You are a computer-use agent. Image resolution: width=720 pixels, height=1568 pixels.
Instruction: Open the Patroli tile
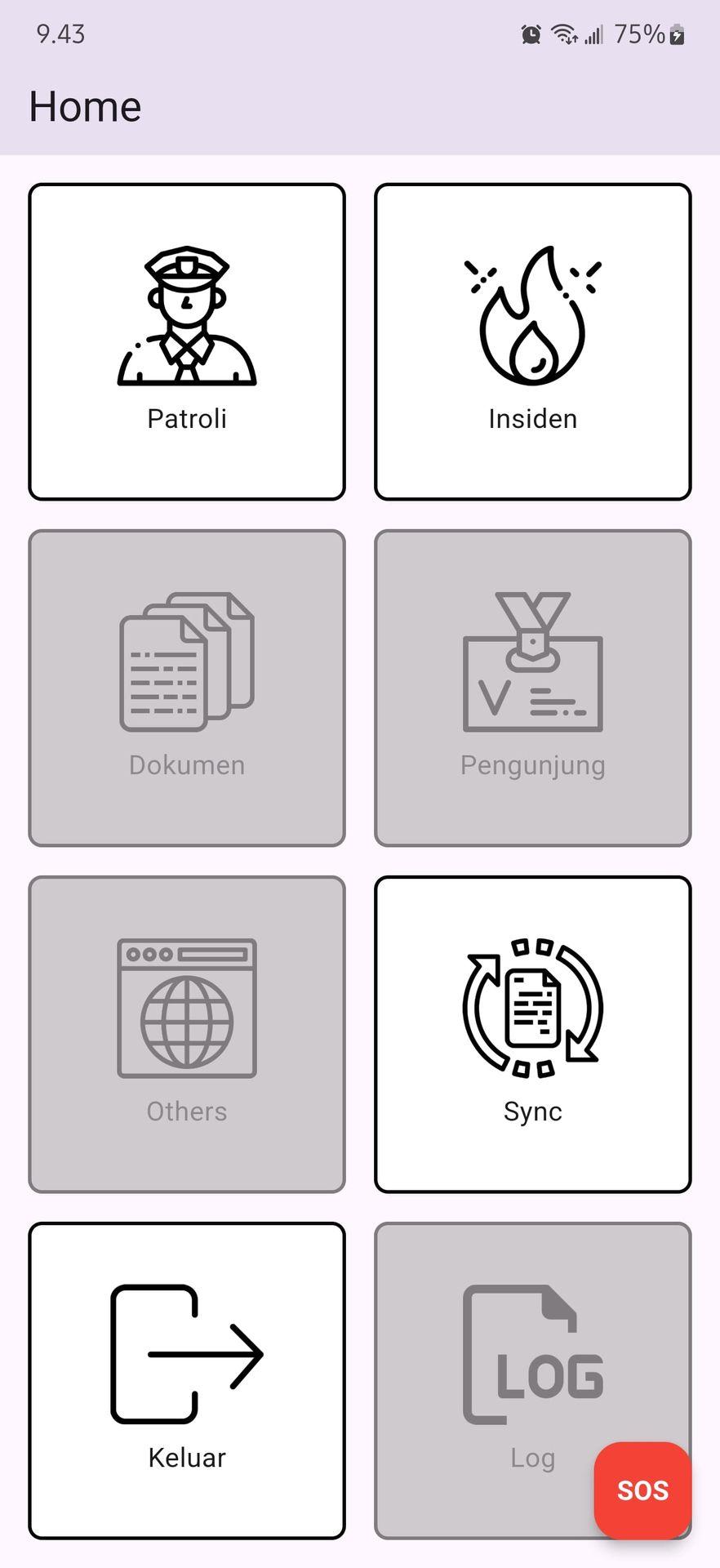(187, 341)
